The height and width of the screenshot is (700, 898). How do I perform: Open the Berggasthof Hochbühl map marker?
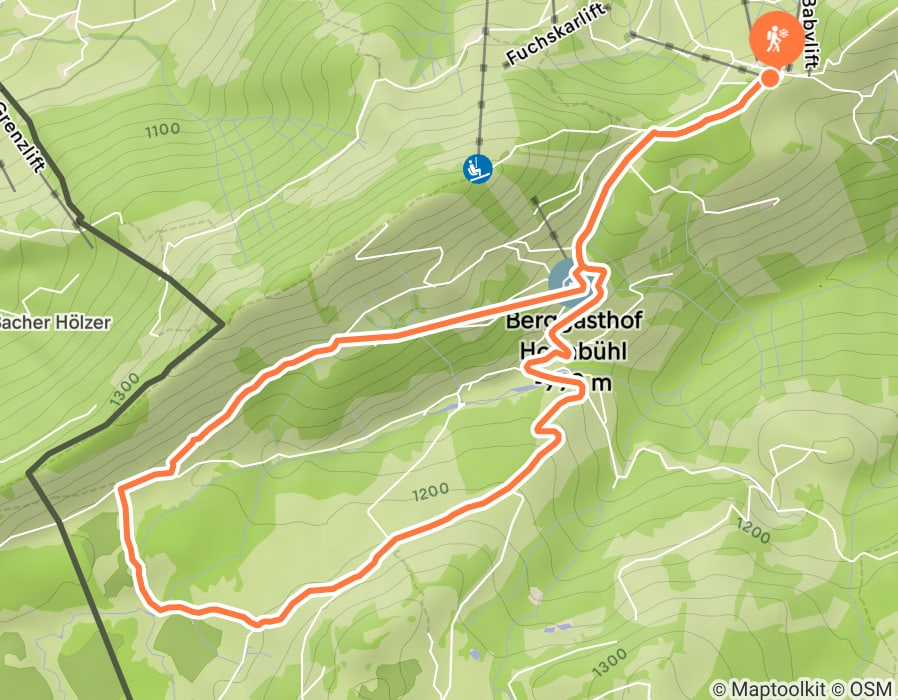pos(567,283)
